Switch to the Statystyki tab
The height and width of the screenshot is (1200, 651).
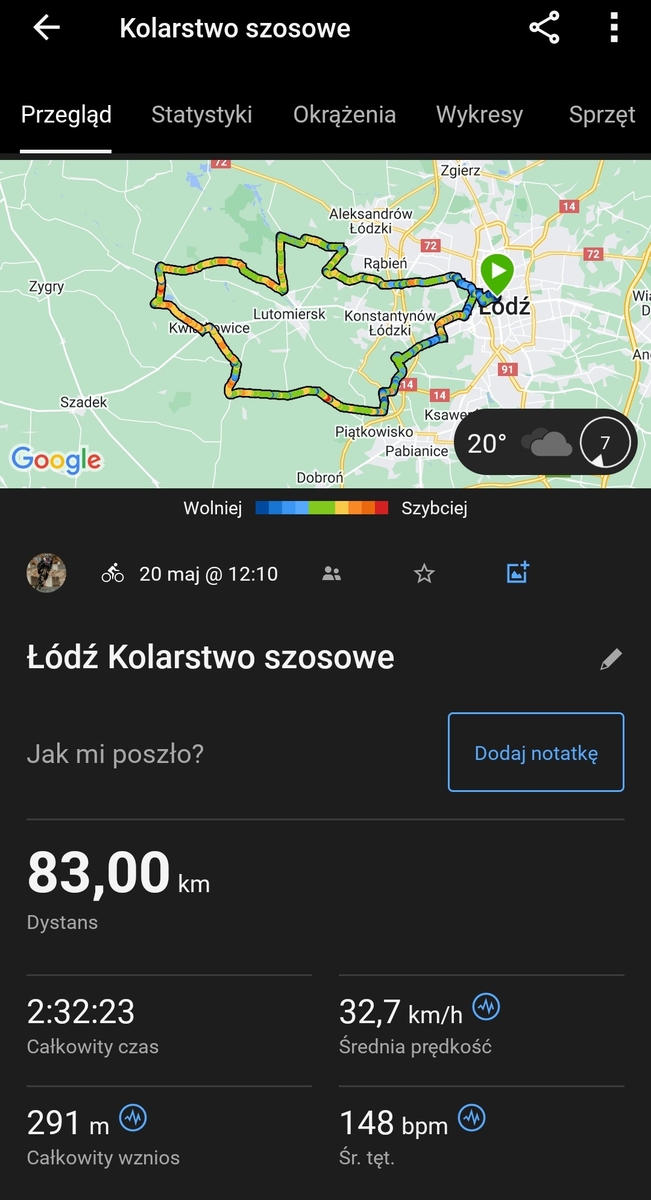201,115
